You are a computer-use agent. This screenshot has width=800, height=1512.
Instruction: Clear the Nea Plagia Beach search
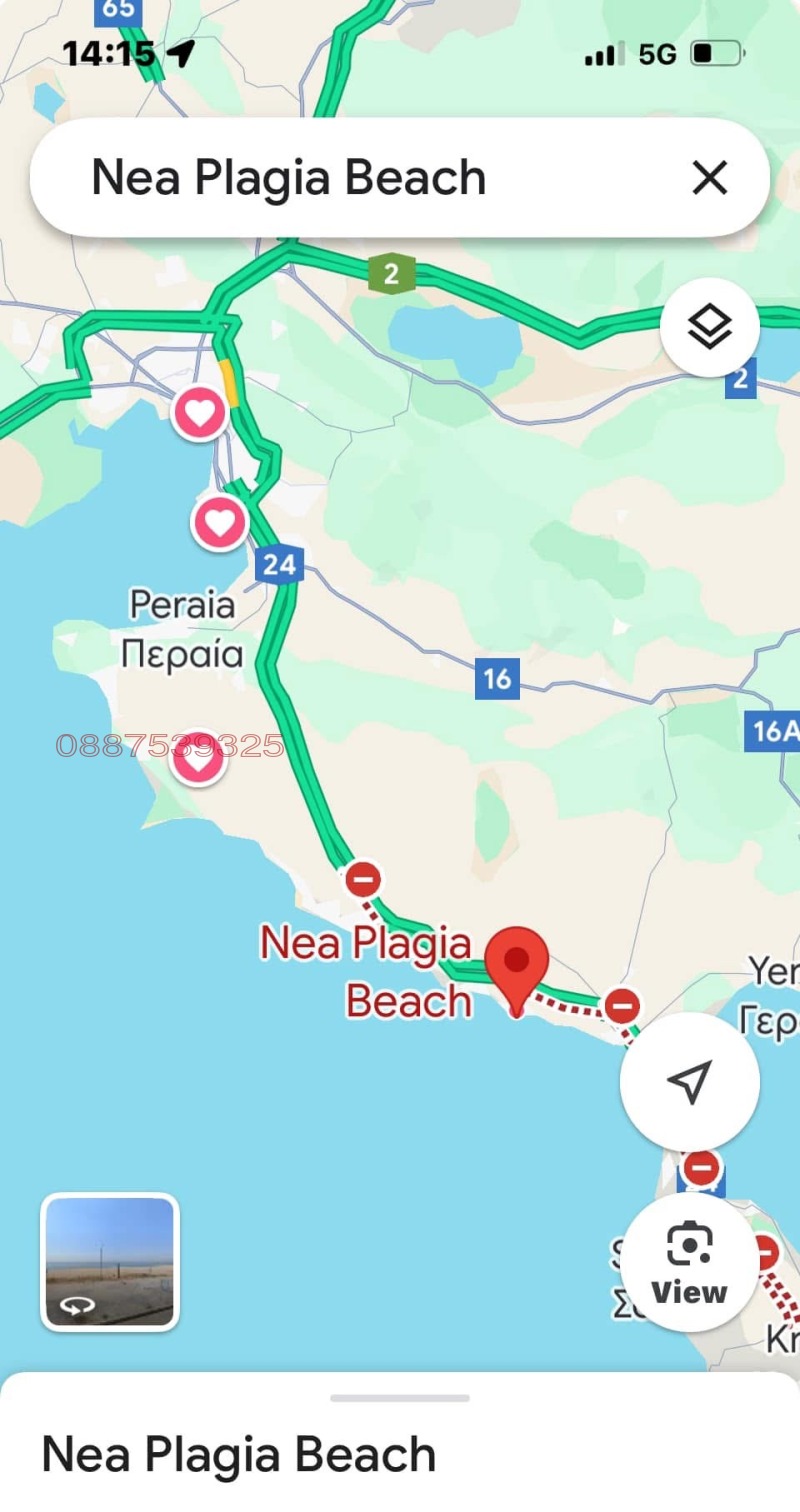pos(709,179)
